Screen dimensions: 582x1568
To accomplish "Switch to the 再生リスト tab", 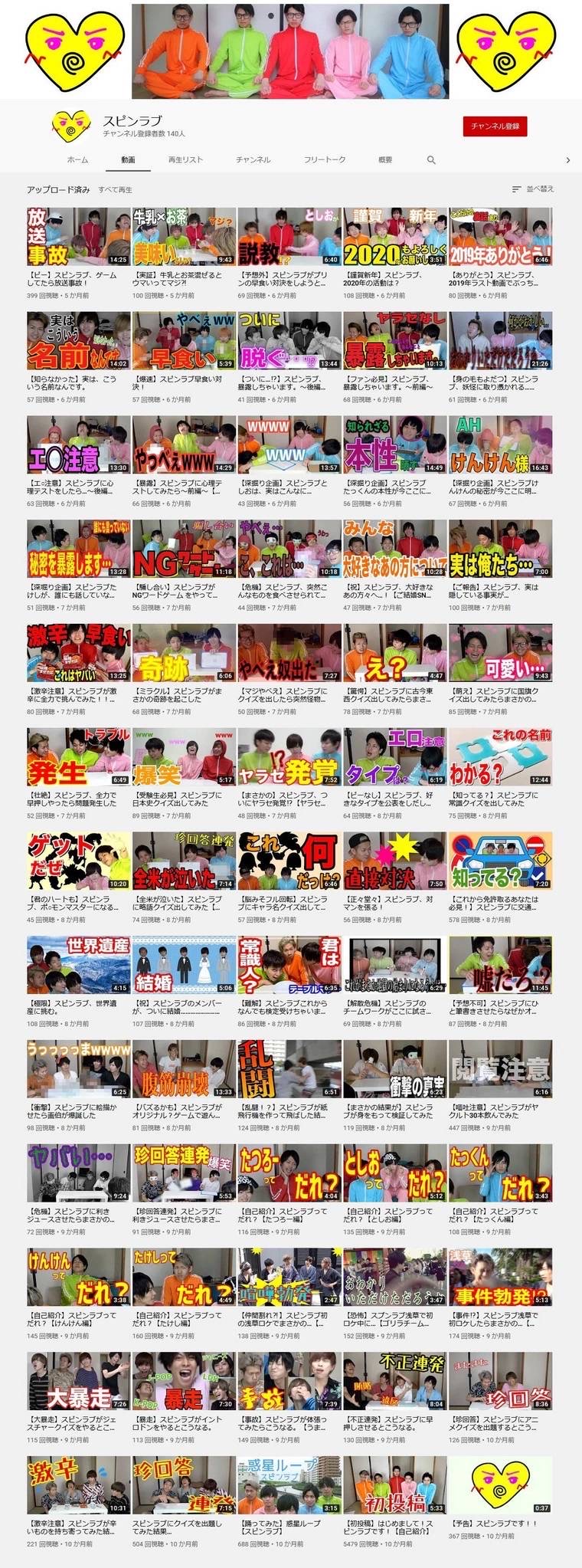I will click(185, 159).
